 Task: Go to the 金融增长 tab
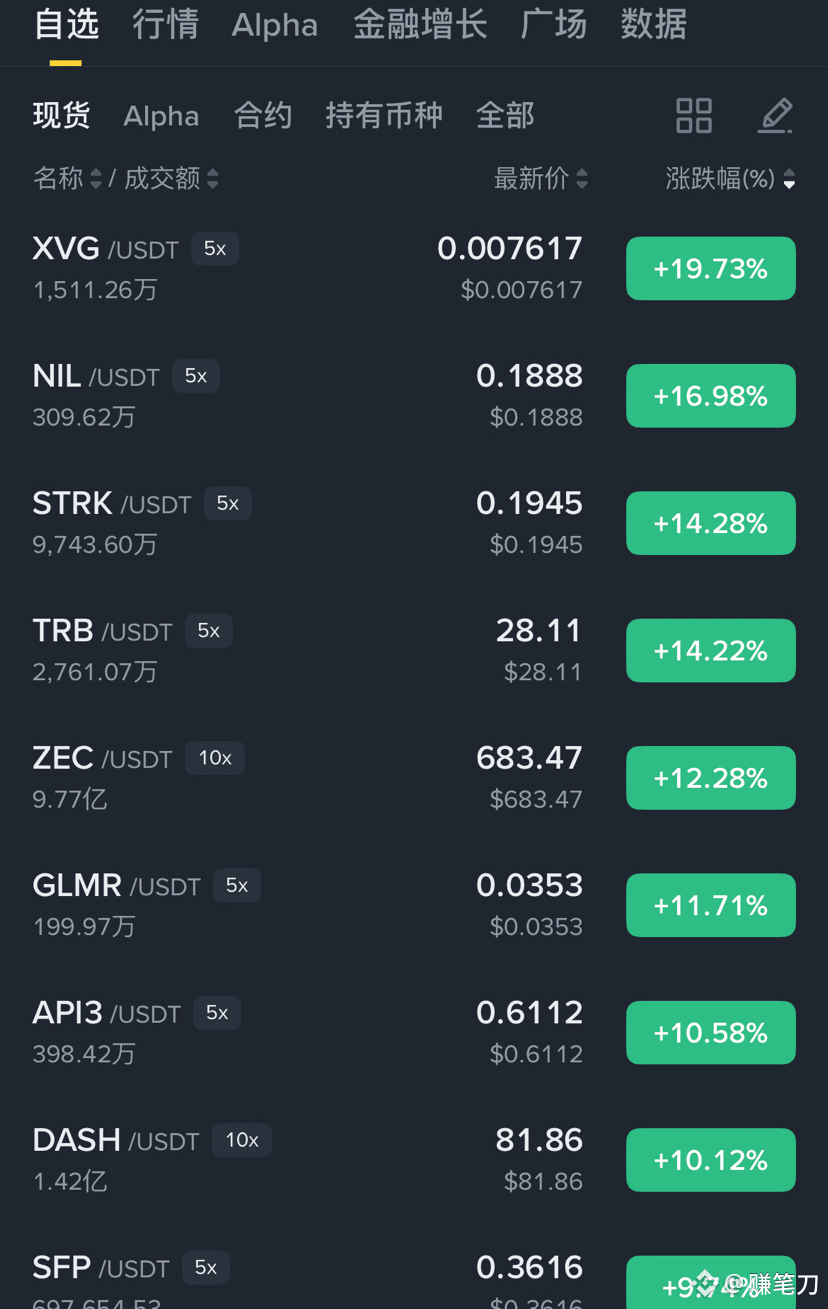tap(420, 25)
